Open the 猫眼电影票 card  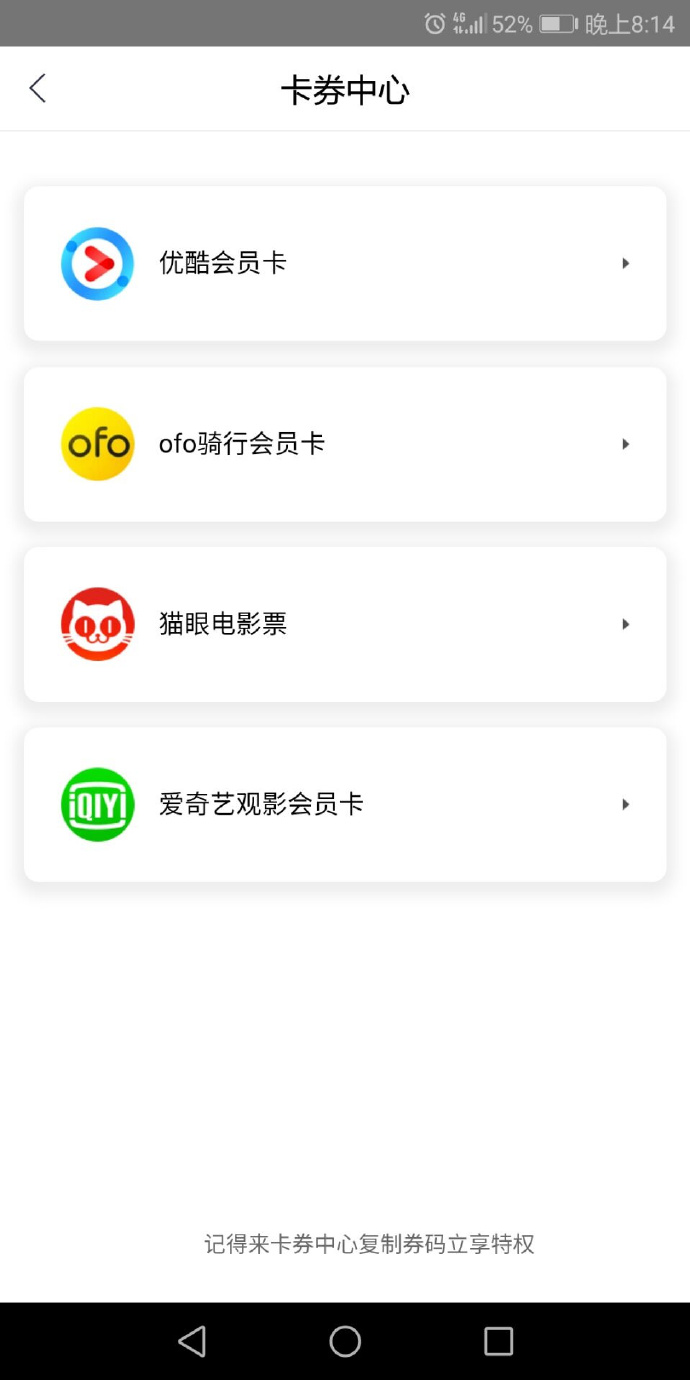pos(345,624)
